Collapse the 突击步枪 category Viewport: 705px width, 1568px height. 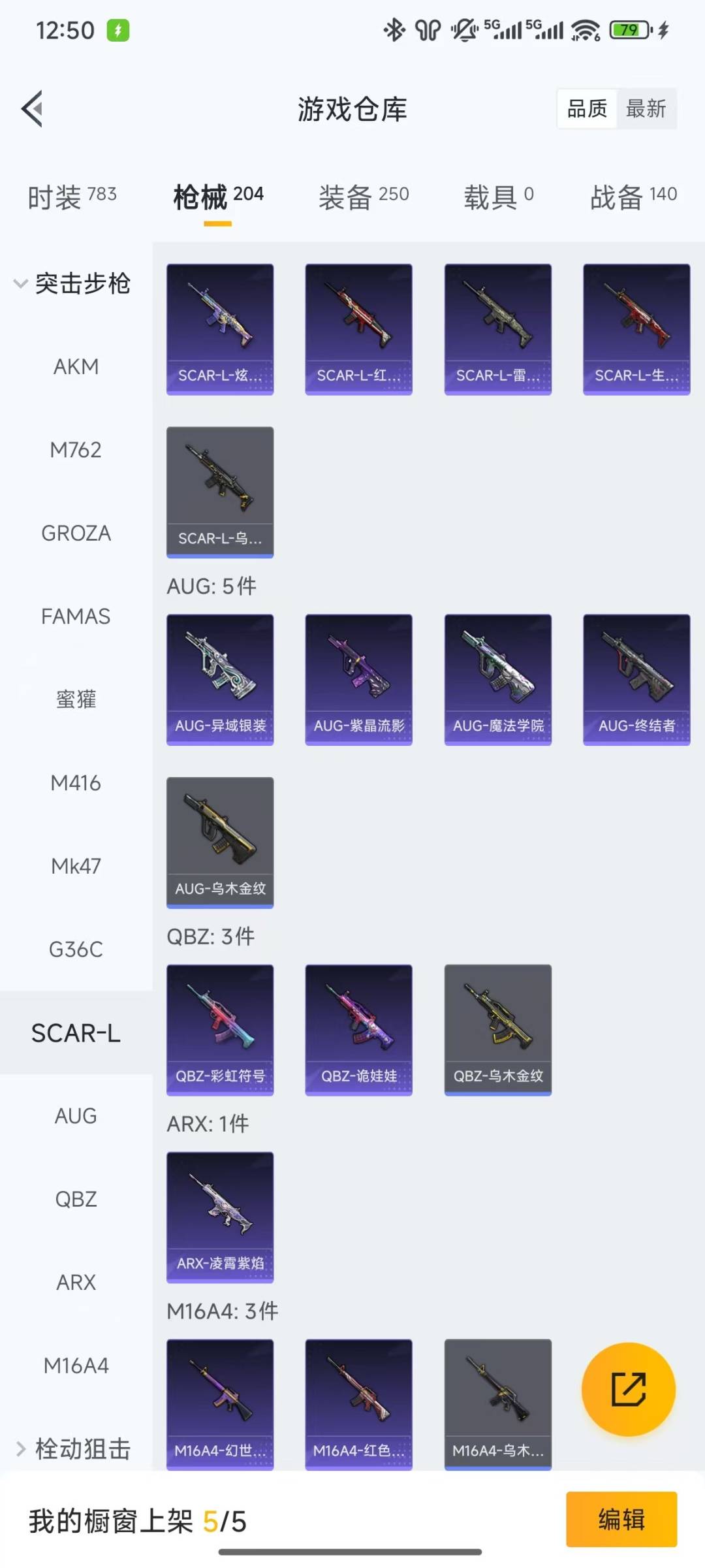pos(72,283)
